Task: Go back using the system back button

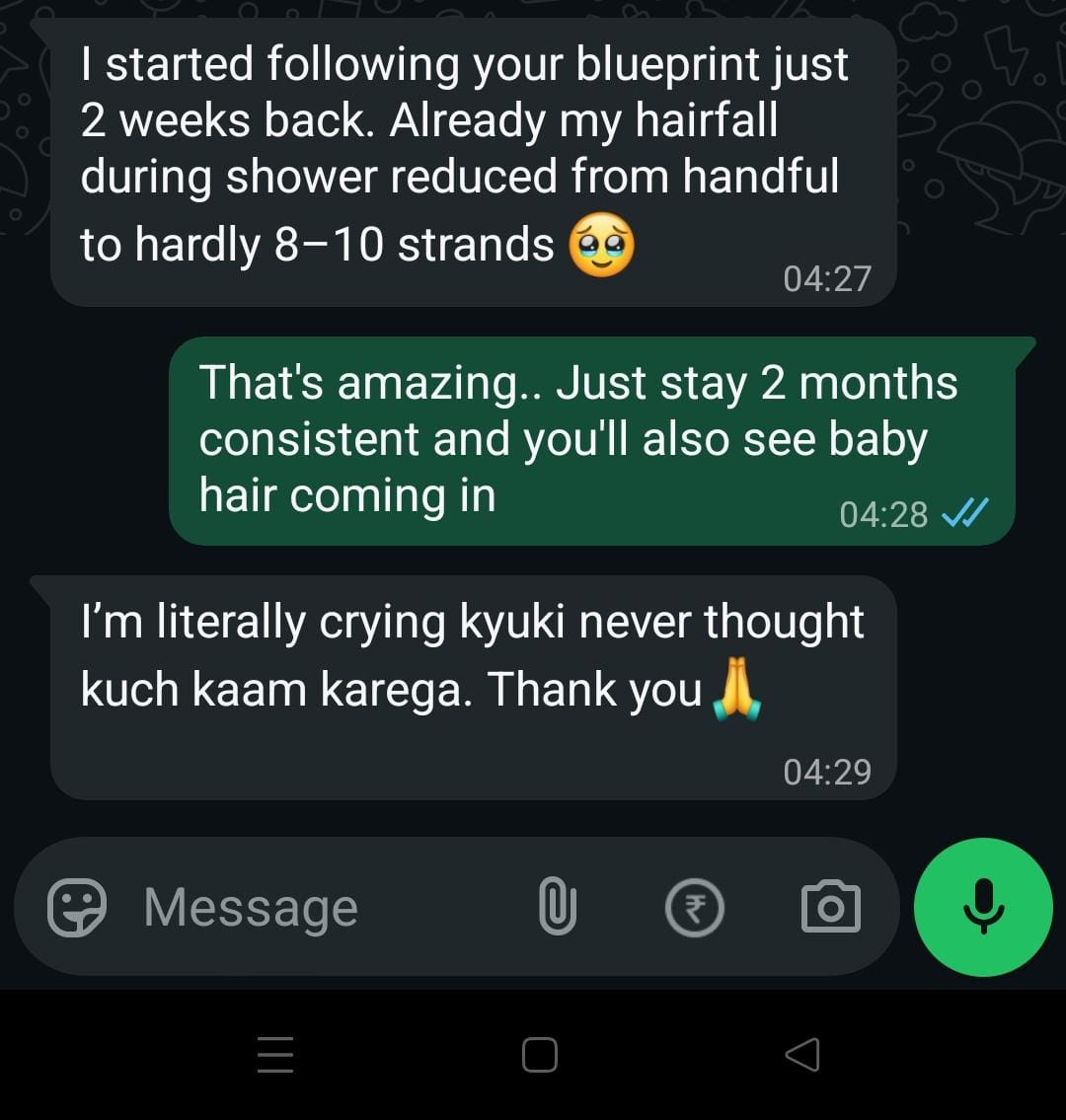Action: pyautogui.click(x=802, y=1055)
